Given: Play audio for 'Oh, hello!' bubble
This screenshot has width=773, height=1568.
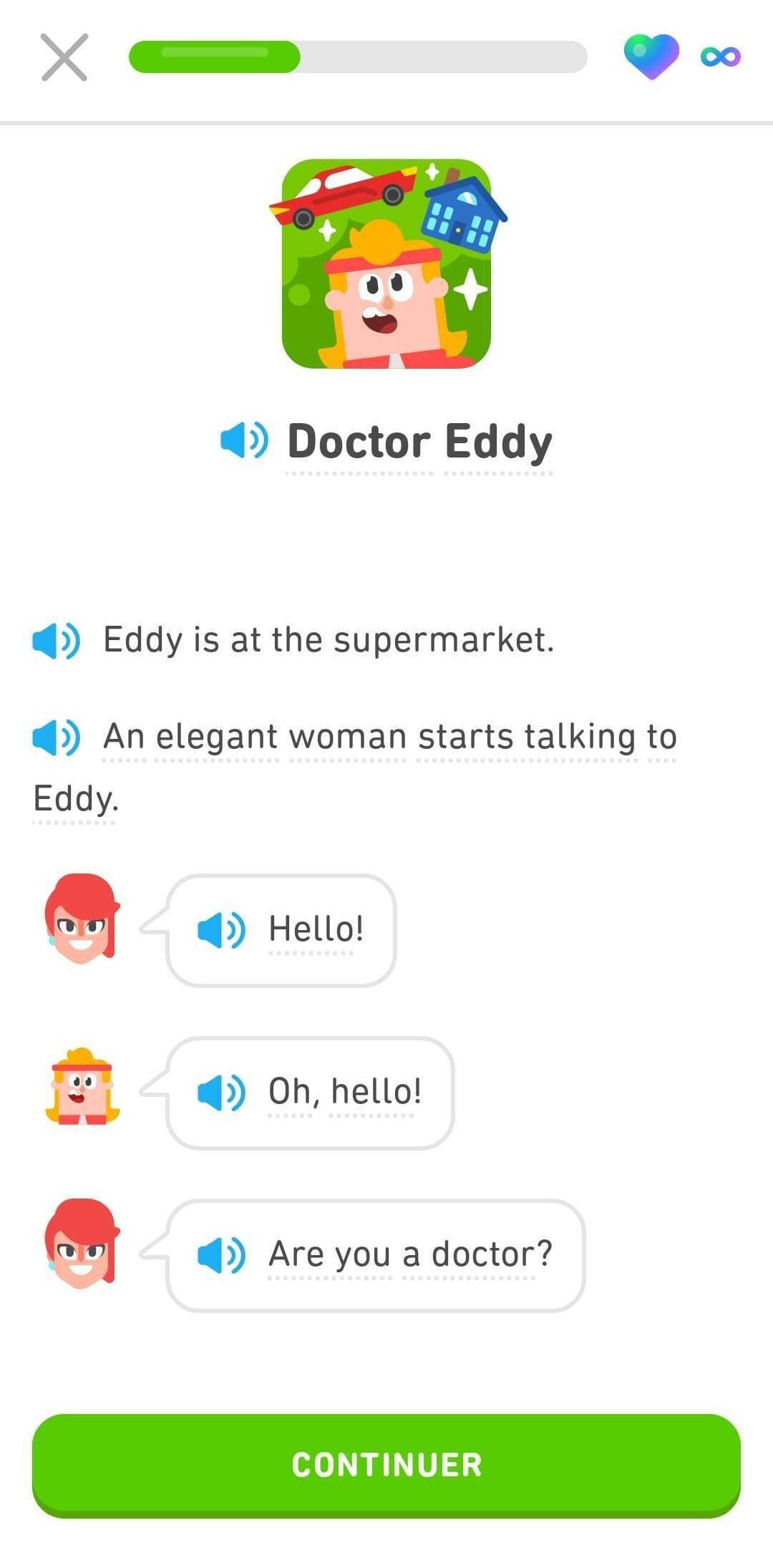Looking at the screenshot, I should click(221, 1093).
